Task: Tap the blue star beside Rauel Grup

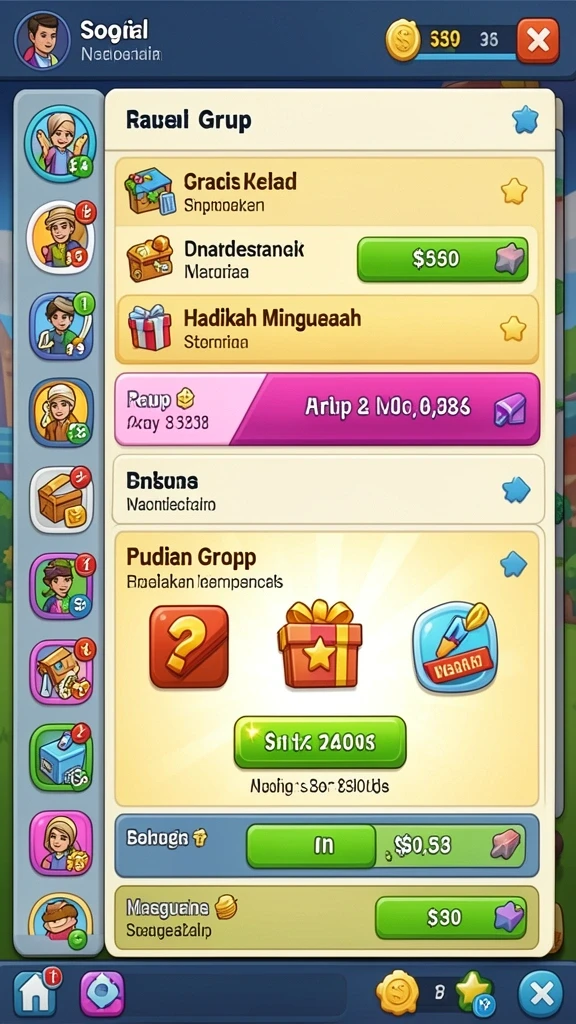Action: [x=525, y=120]
